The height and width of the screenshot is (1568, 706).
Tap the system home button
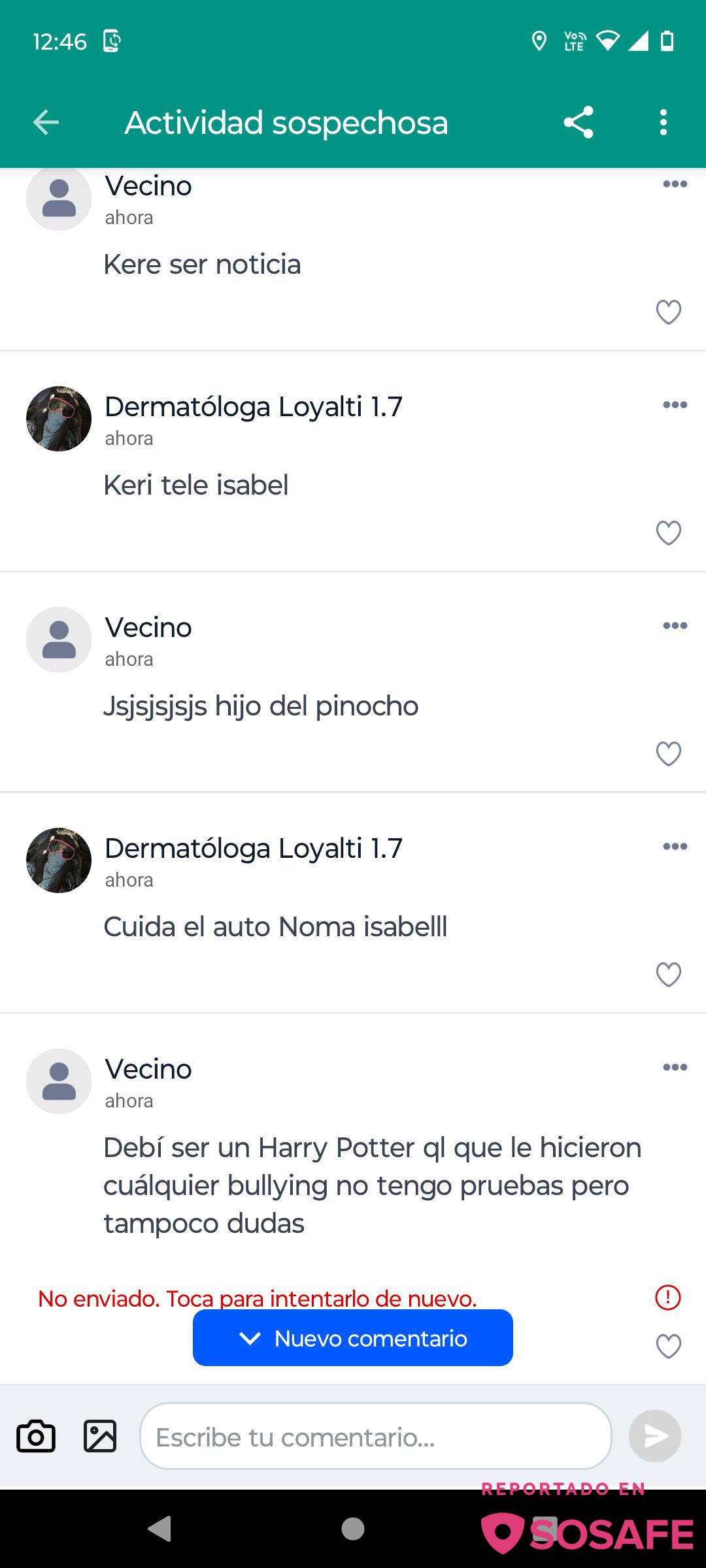[353, 1529]
